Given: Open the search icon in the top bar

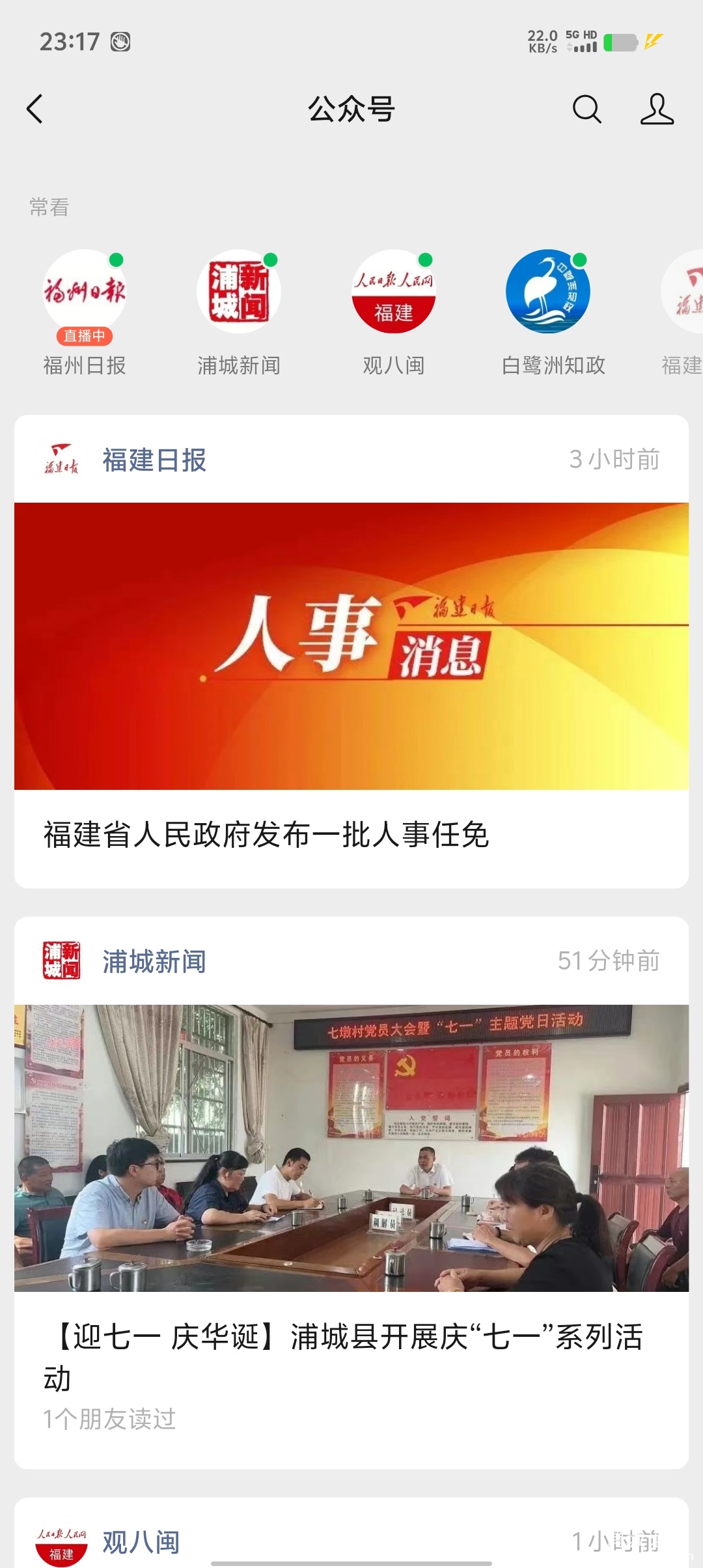Looking at the screenshot, I should (x=586, y=109).
